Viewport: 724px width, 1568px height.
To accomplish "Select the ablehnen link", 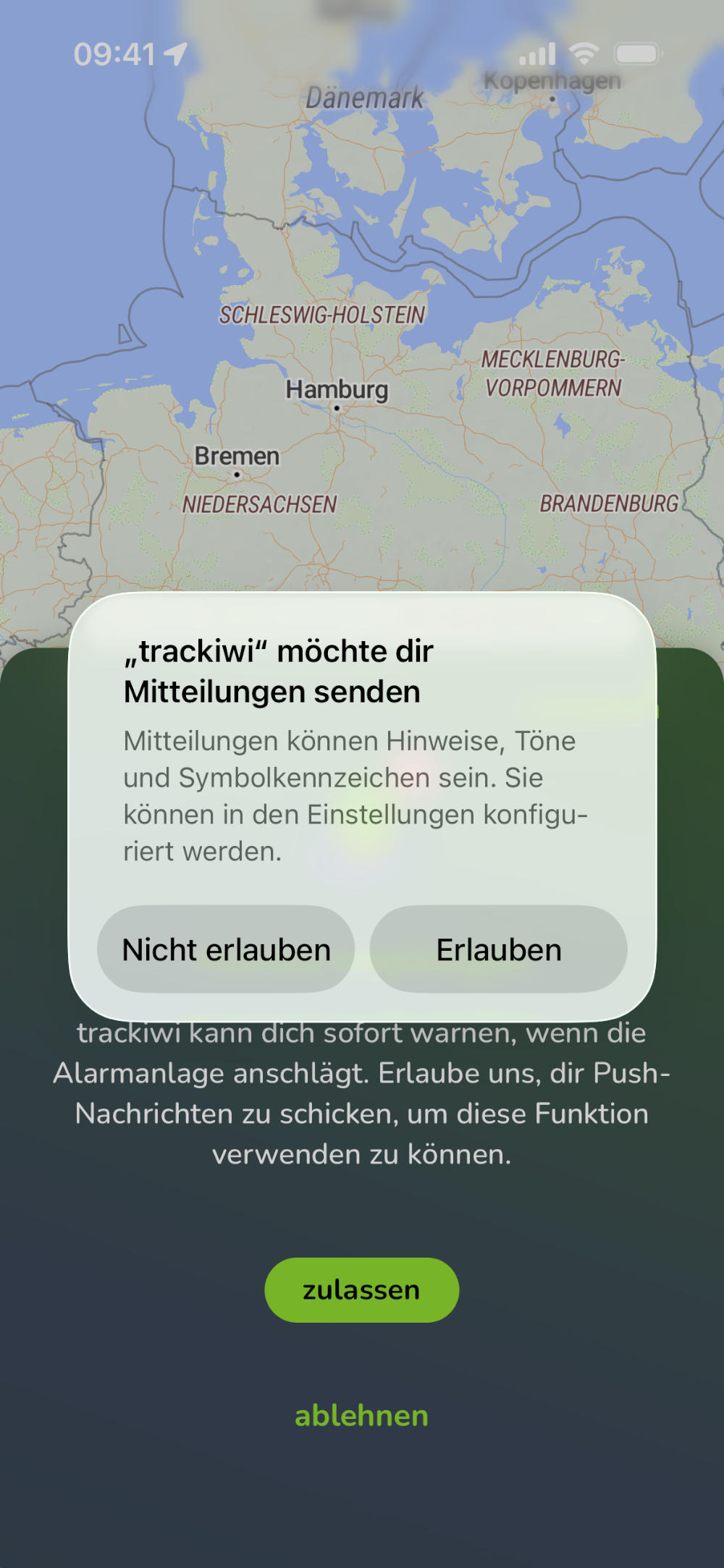I will pos(361,1415).
